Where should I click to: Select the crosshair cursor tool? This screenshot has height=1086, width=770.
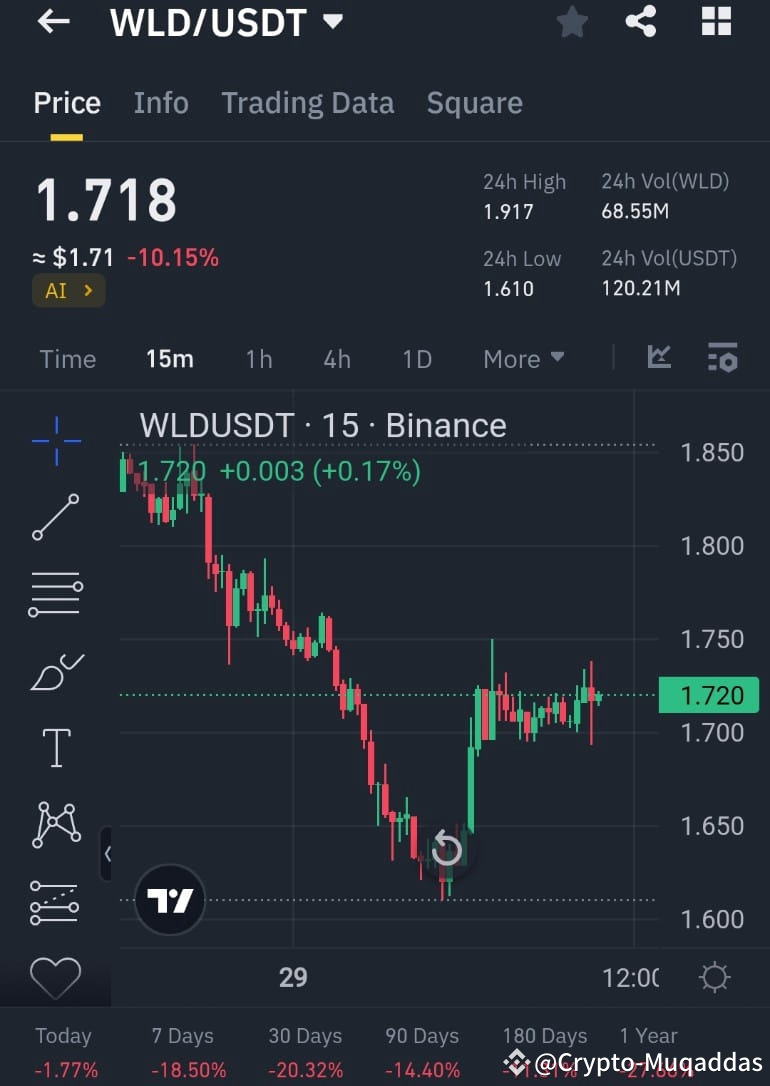(x=55, y=439)
